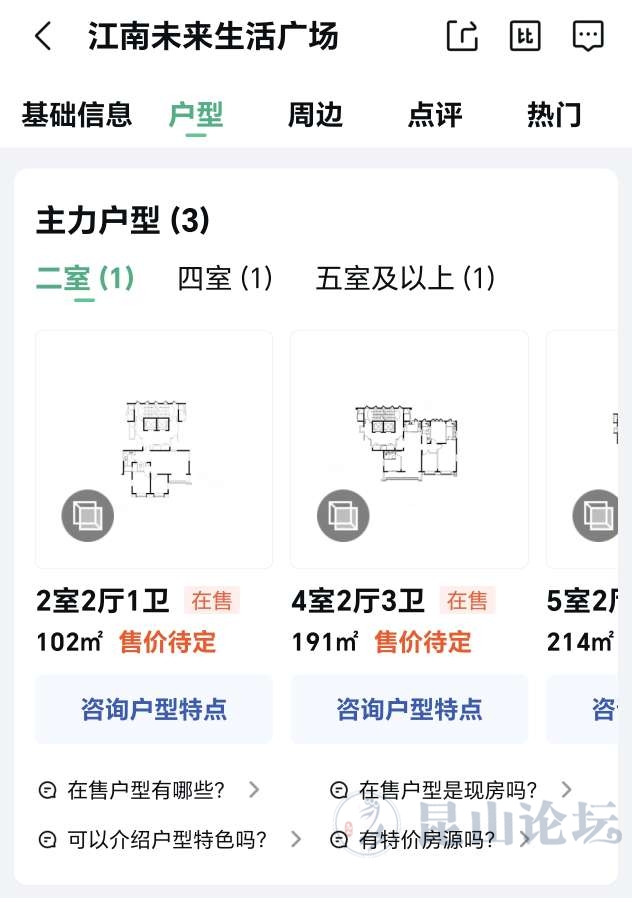This screenshot has width=632, height=898.
Task: Switch to the 热门 tab
Action: tap(554, 114)
